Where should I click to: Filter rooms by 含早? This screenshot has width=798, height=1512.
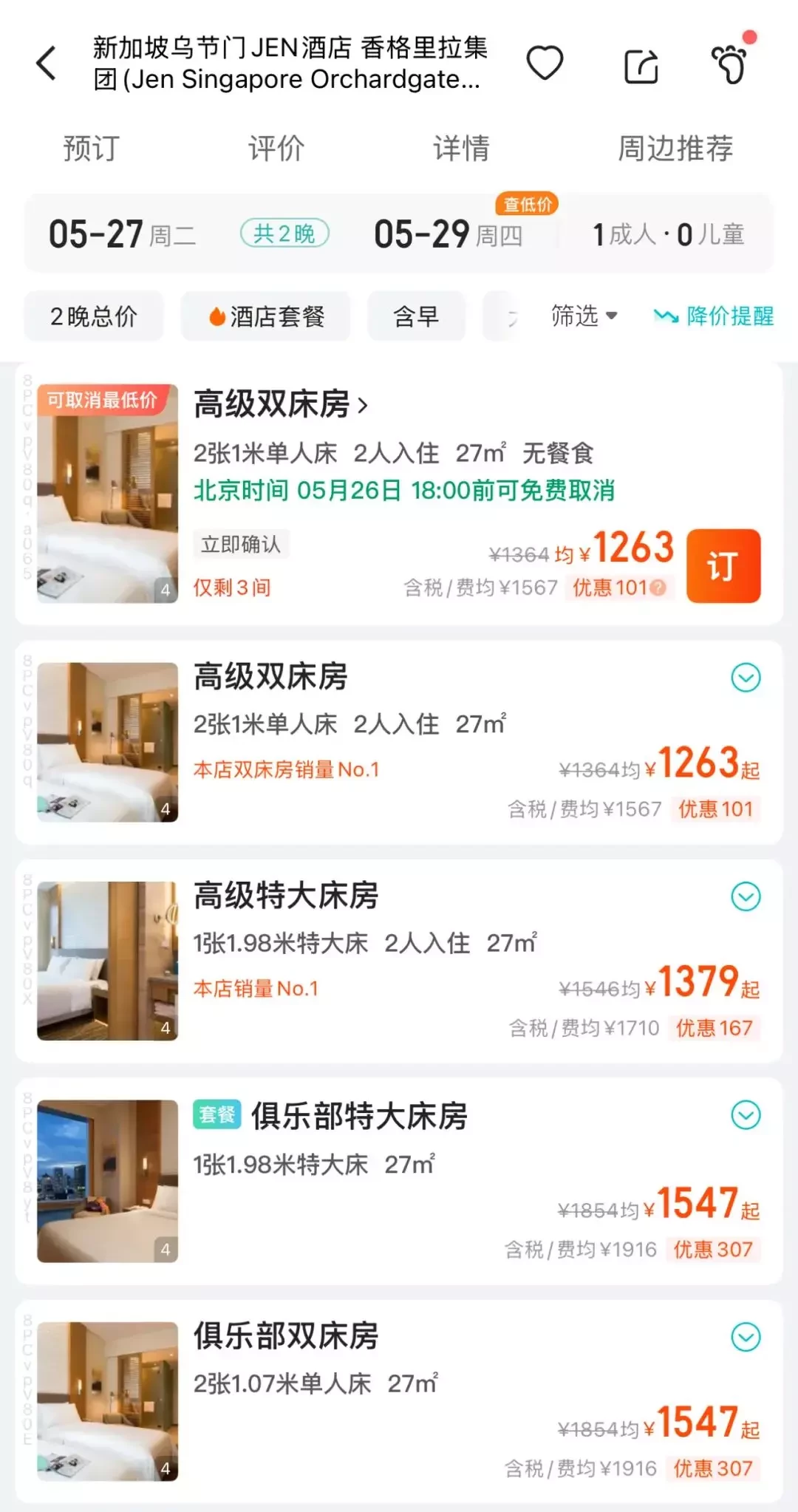(416, 316)
